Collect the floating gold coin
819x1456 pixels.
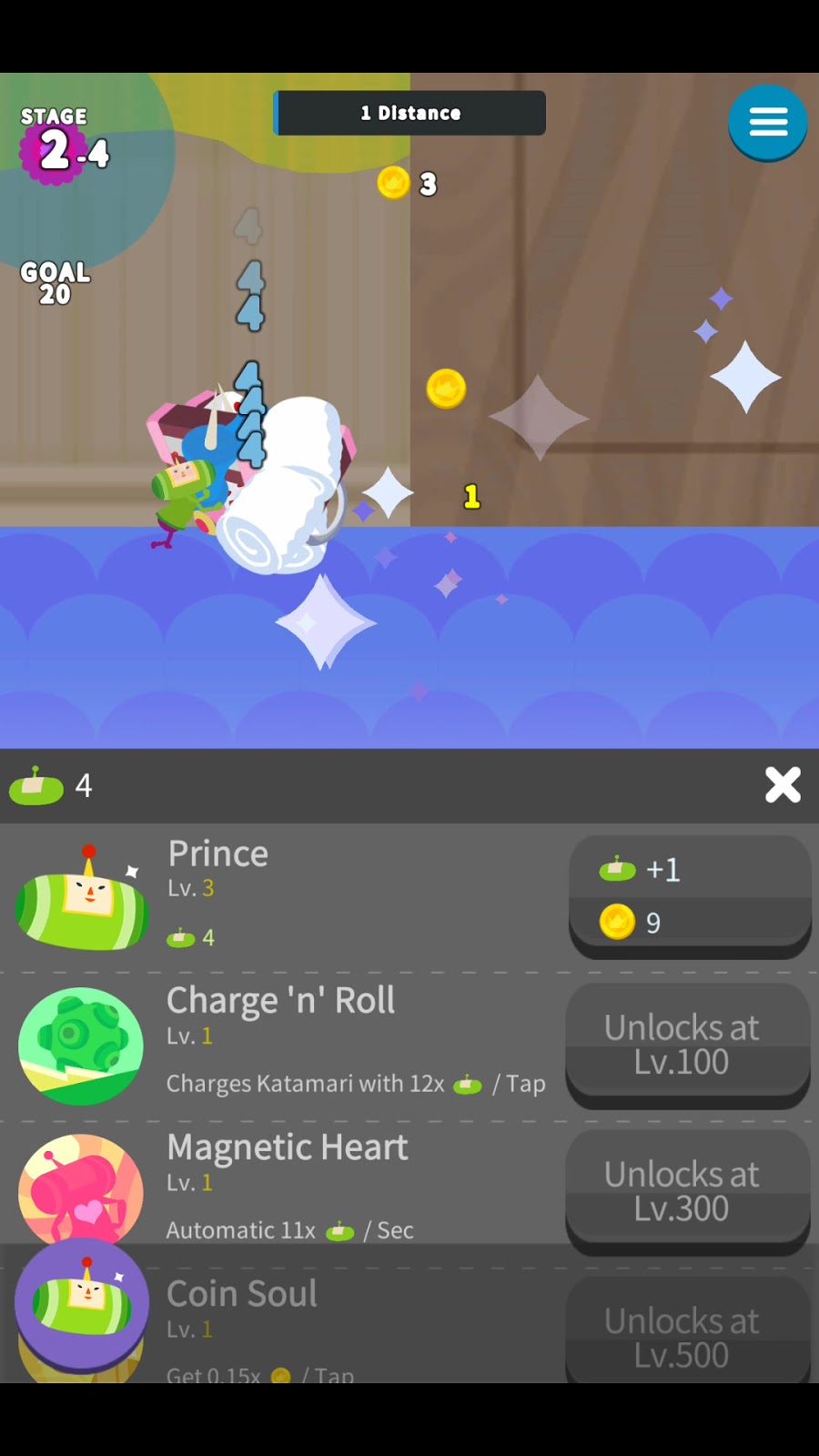coord(446,389)
